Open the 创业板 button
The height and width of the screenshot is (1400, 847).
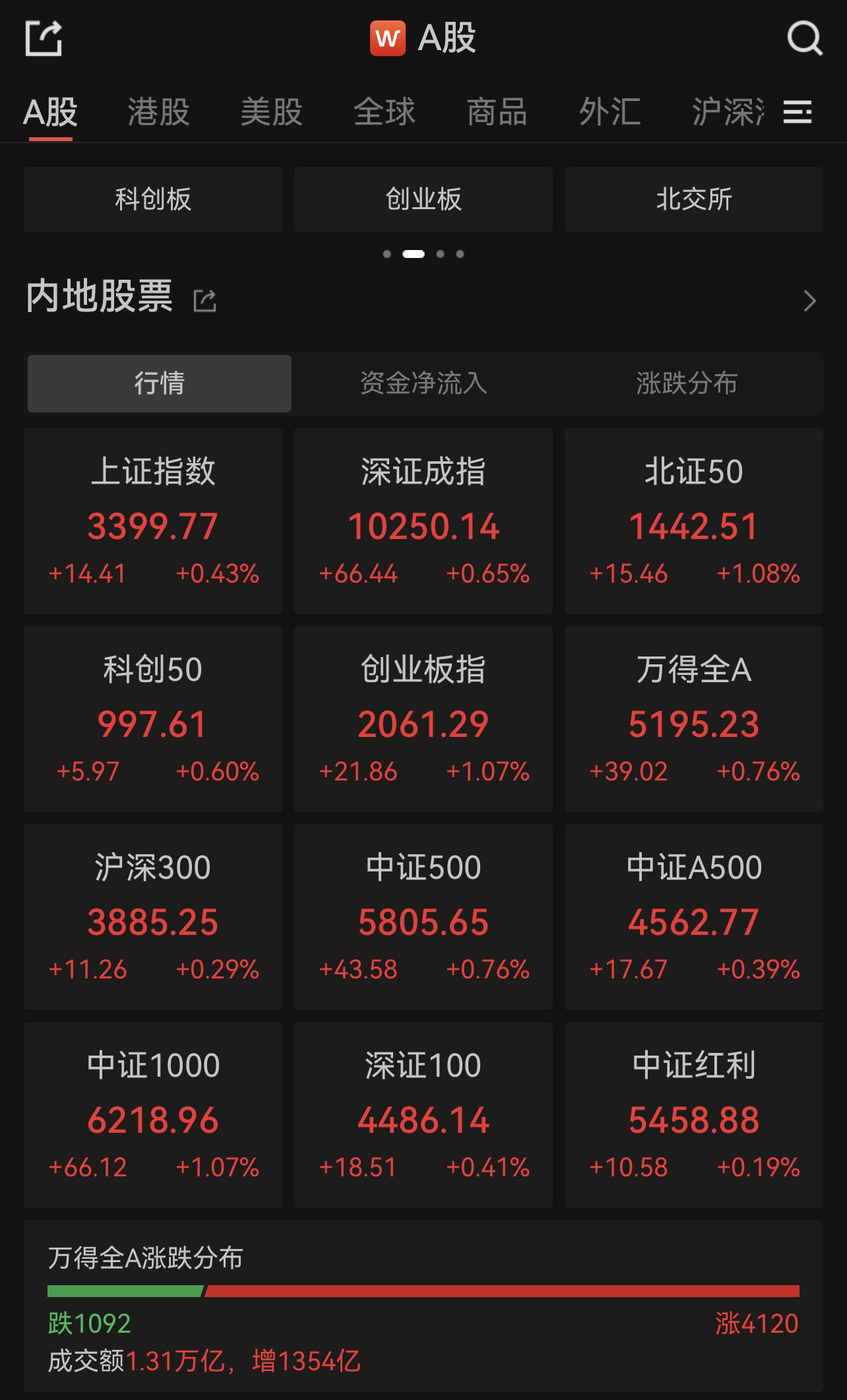tap(423, 199)
